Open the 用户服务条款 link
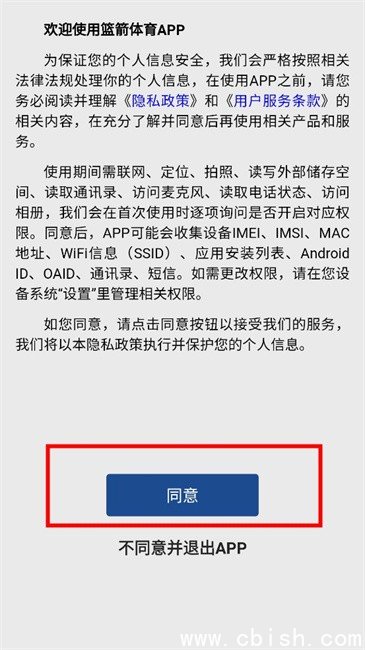 (x=277, y=101)
